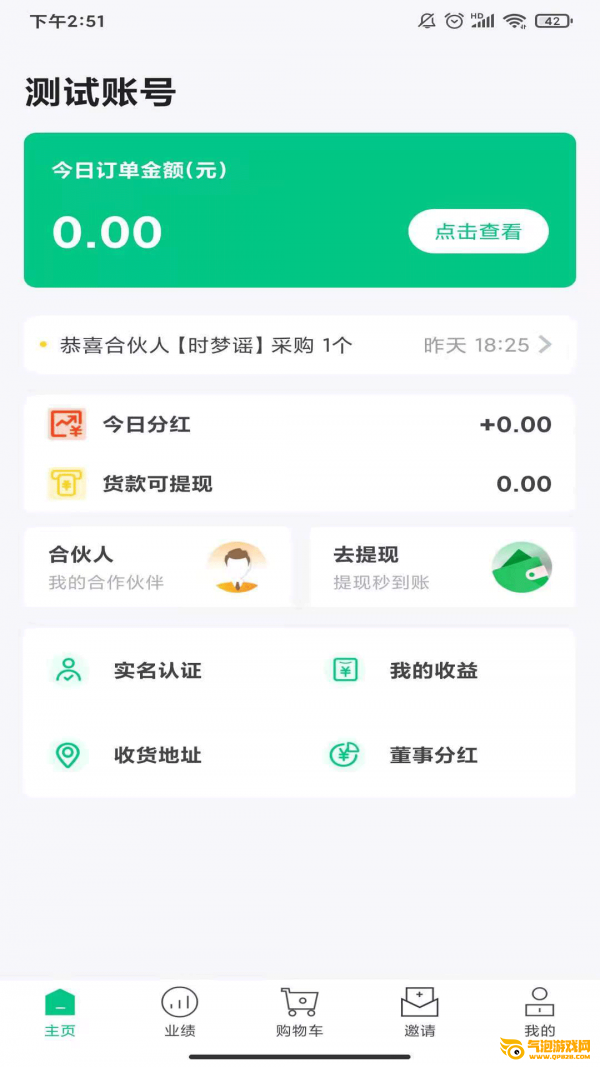Image resolution: width=600 pixels, height=1067 pixels.
Task: Switch to the 邀请 tab
Action: (x=419, y=1012)
